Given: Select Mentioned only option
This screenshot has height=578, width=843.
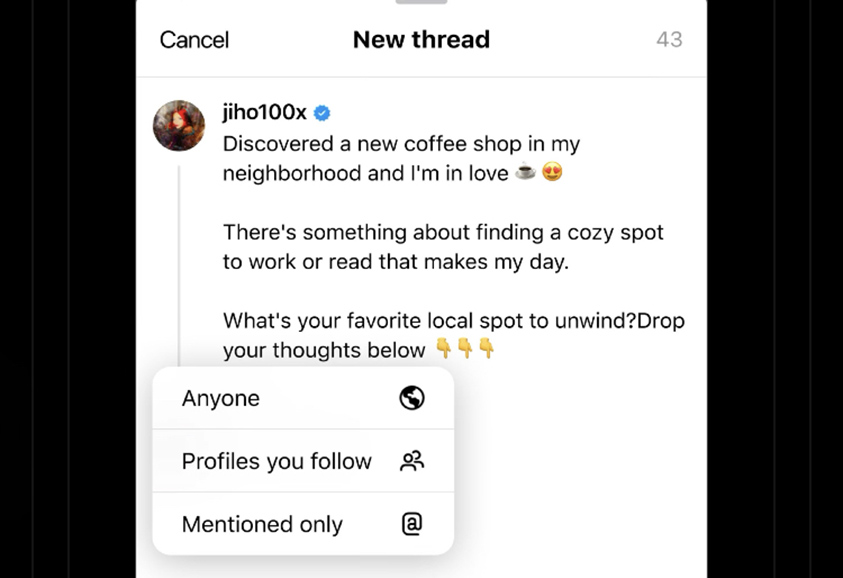Looking at the screenshot, I should point(302,524).
